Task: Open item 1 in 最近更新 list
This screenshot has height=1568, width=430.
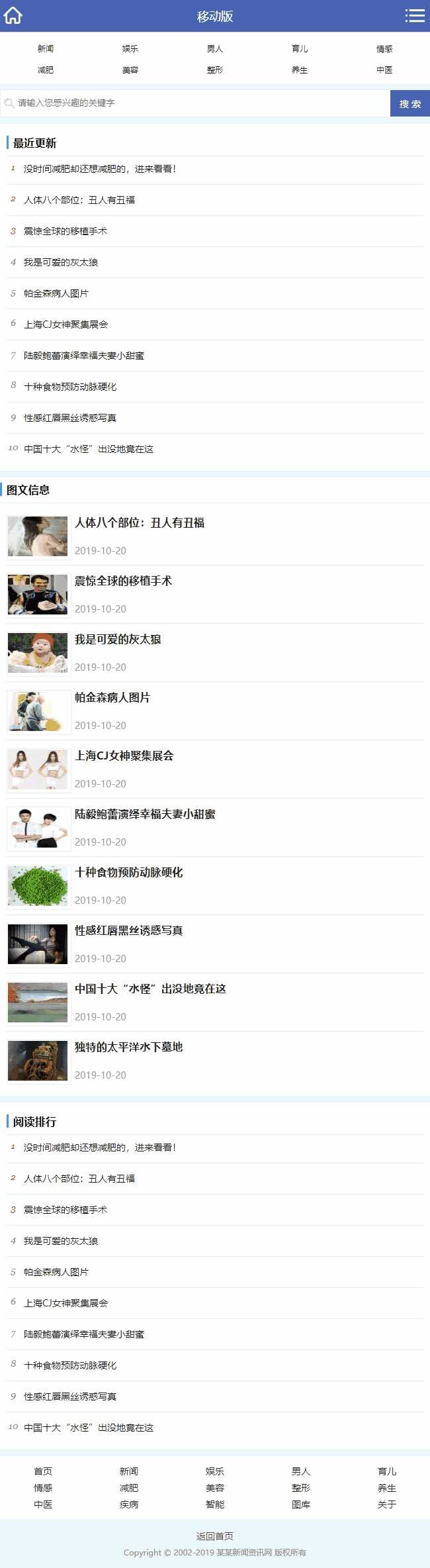Action: click(x=99, y=169)
